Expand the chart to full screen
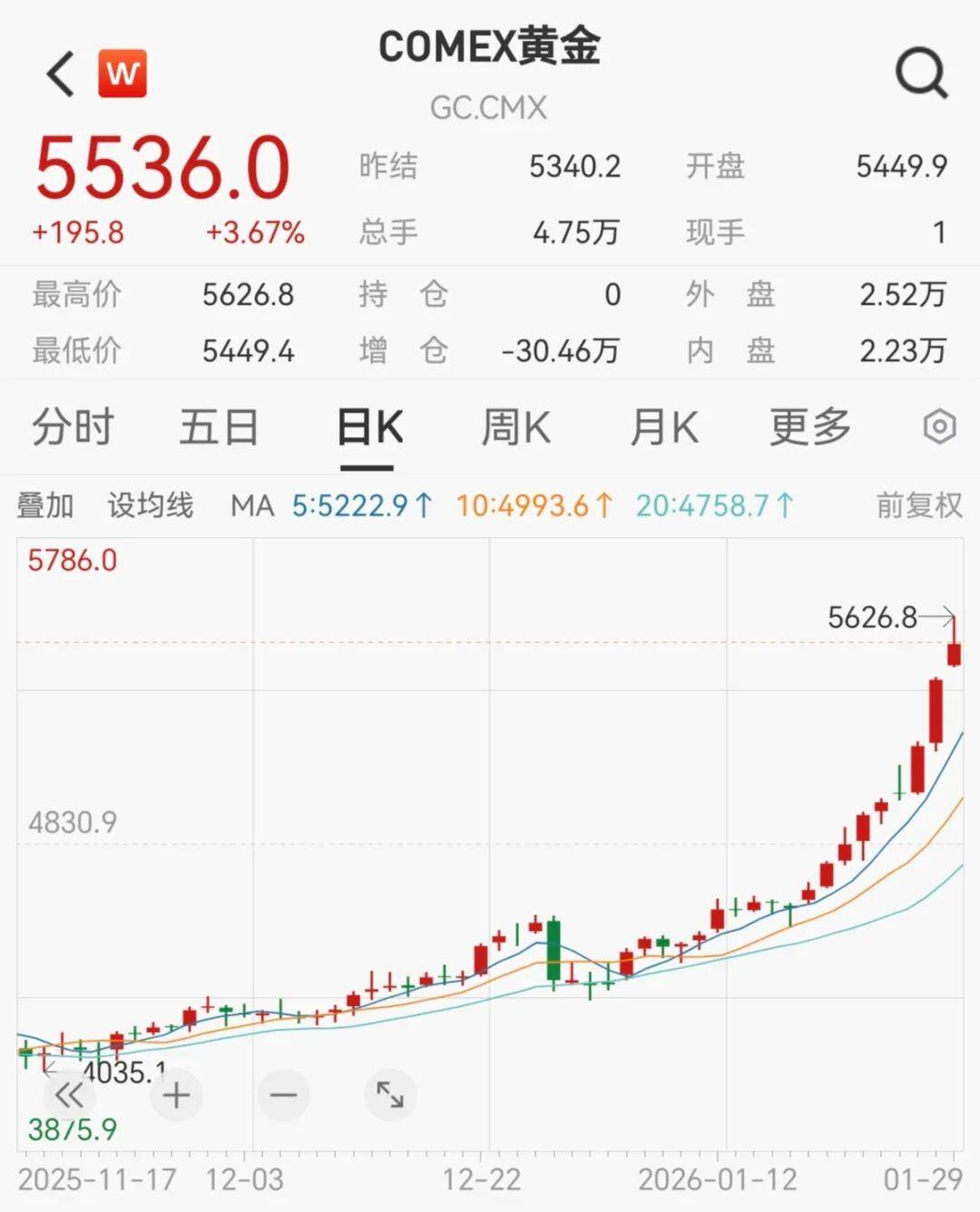 [390, 1096]
